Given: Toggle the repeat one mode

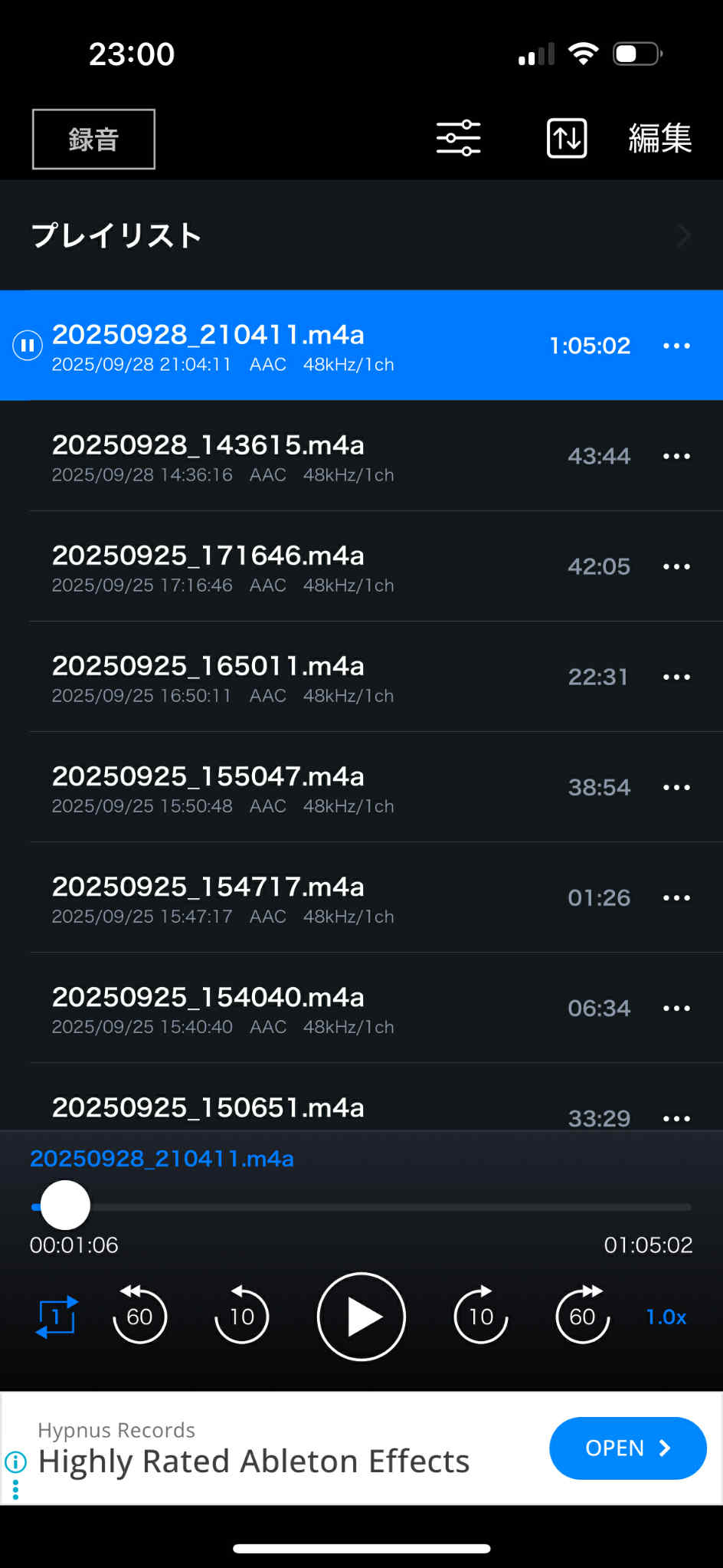Looking at the screenshot, I should (57, 1317).
